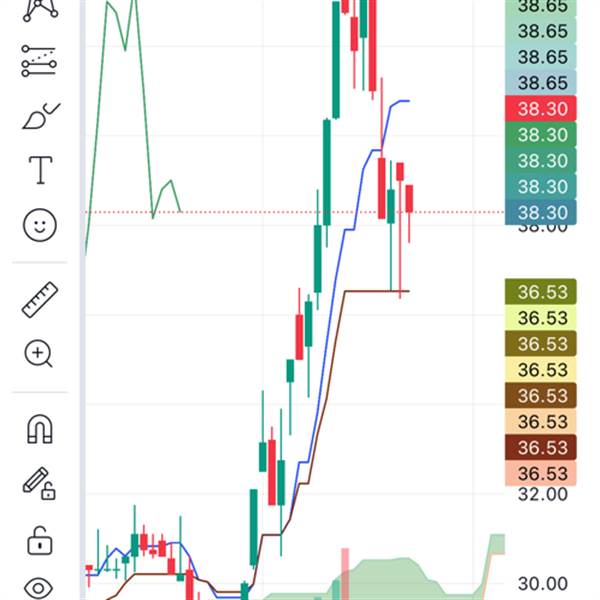
Task: Choose the brush drawing tool
Action: click(x=40, y=117)
